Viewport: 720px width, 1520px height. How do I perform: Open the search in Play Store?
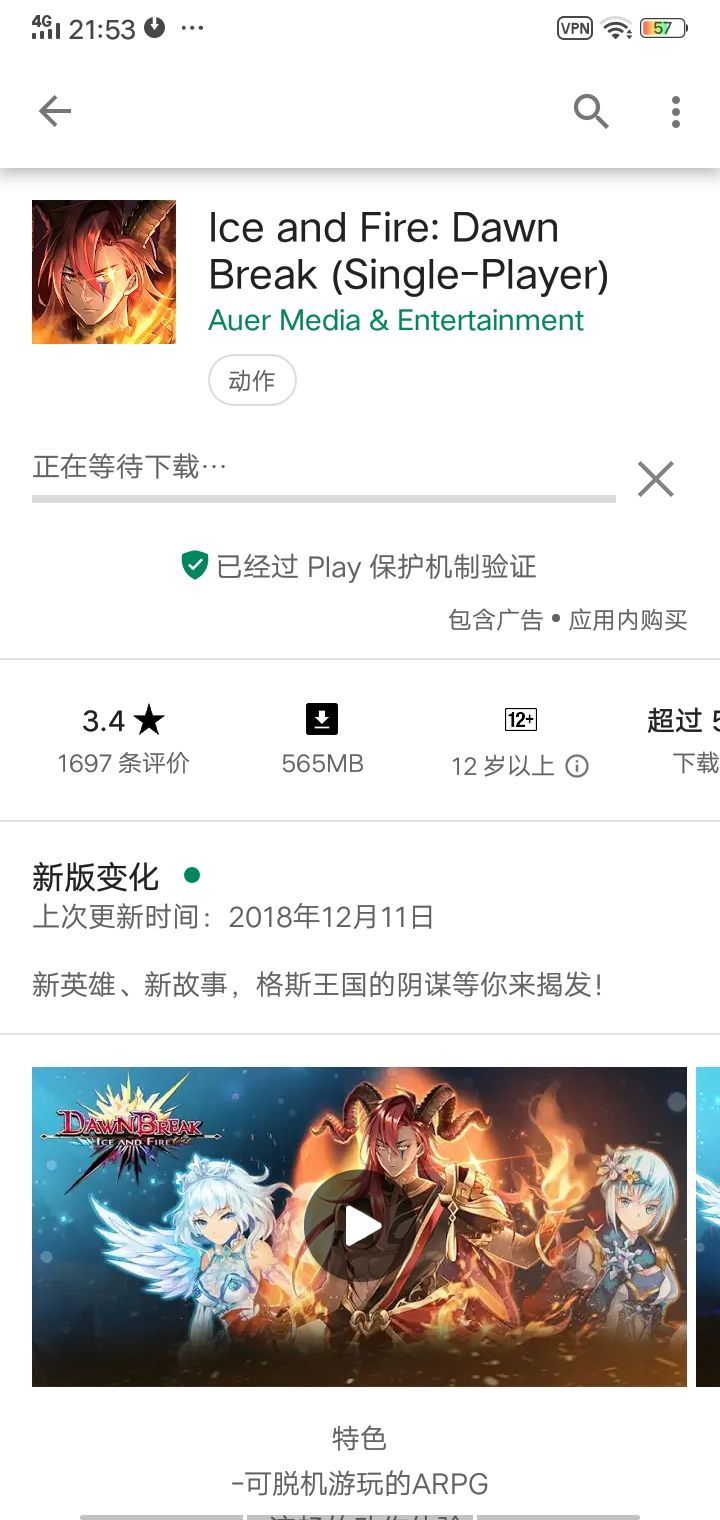pos(591,111)
